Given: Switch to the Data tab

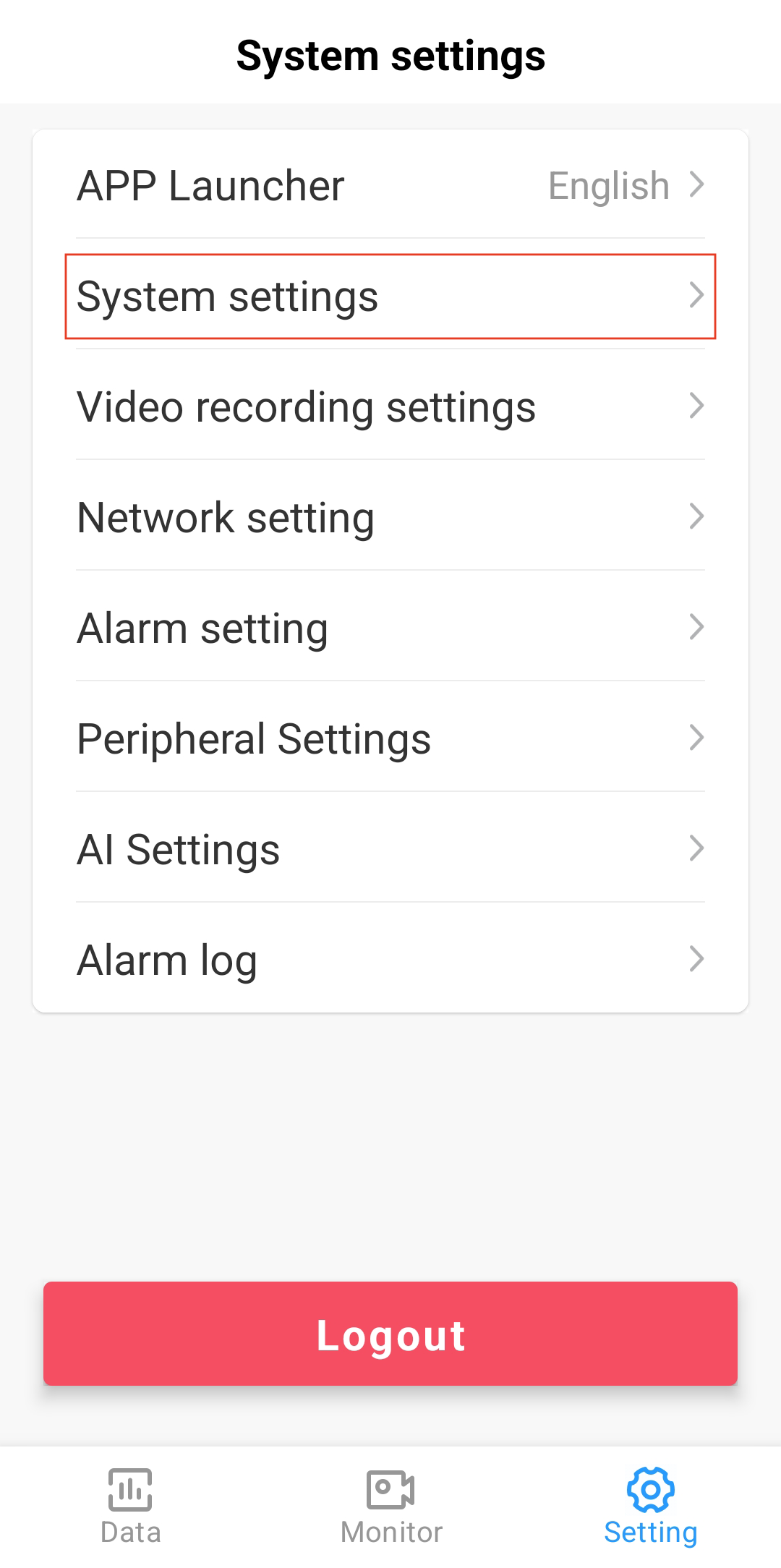Looking at the screenshot, I should (x=130, y=1506).
